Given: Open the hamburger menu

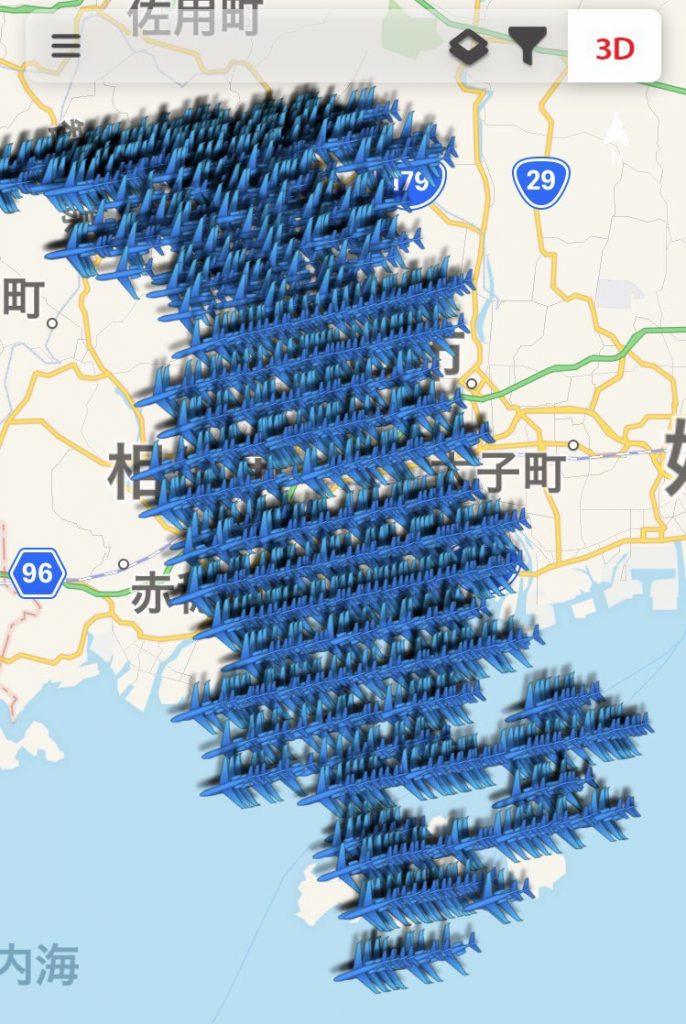Looking at the screenshot, I should click(66, 46).
